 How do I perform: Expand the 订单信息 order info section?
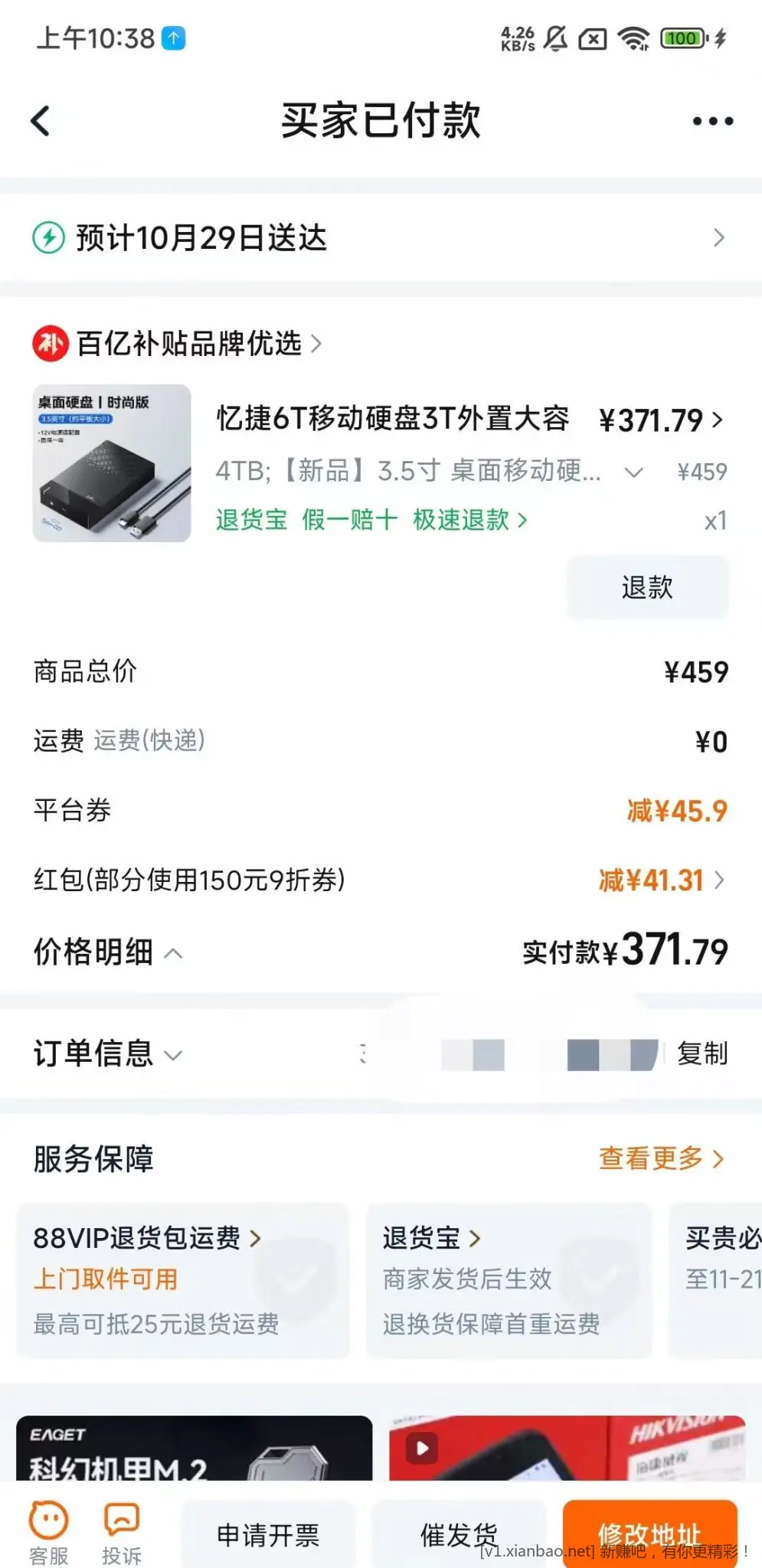tap(108, 1054)
